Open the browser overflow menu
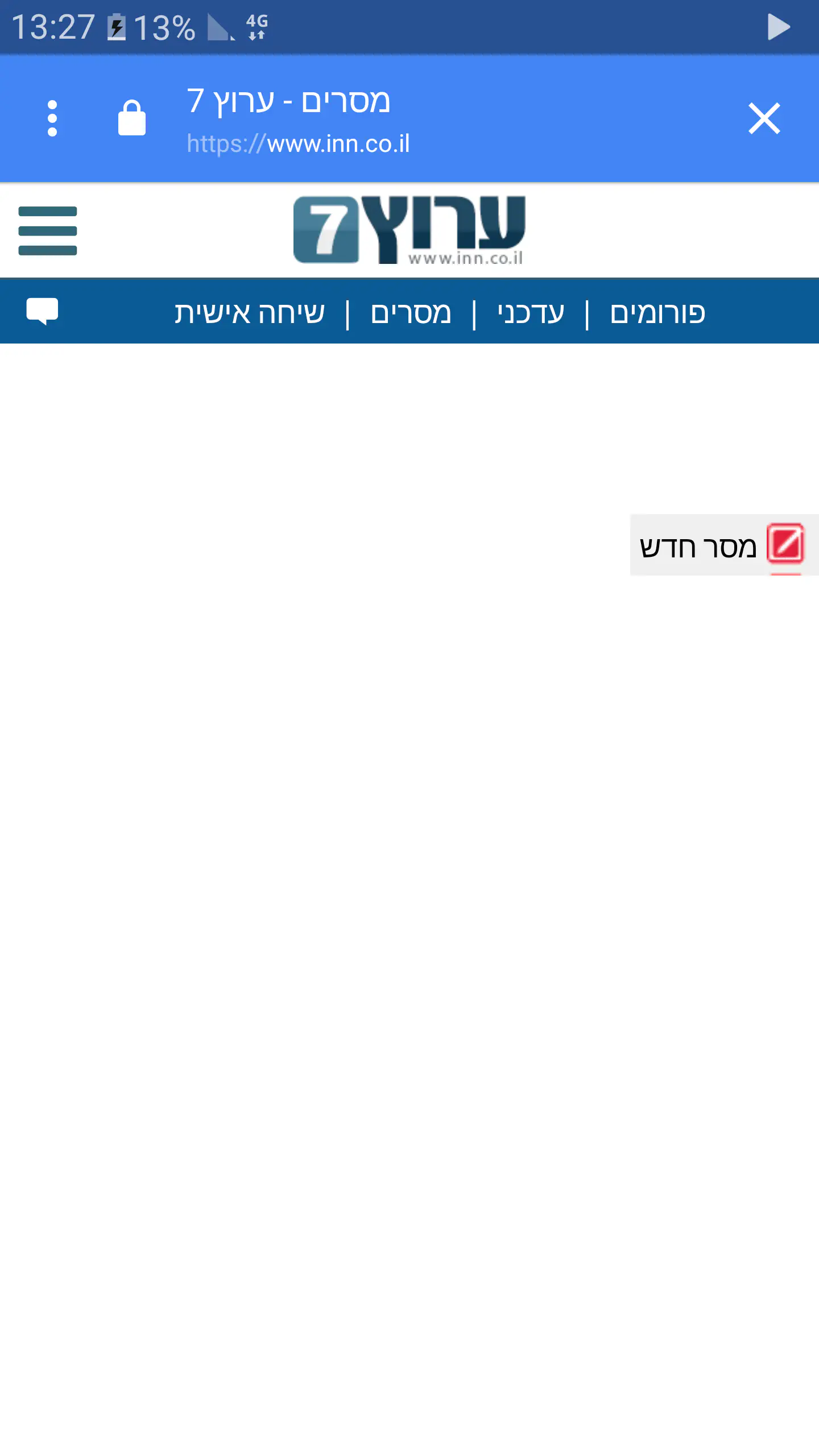The width and height of the screenshot is (819, 1456). click(x=52, y=118)
